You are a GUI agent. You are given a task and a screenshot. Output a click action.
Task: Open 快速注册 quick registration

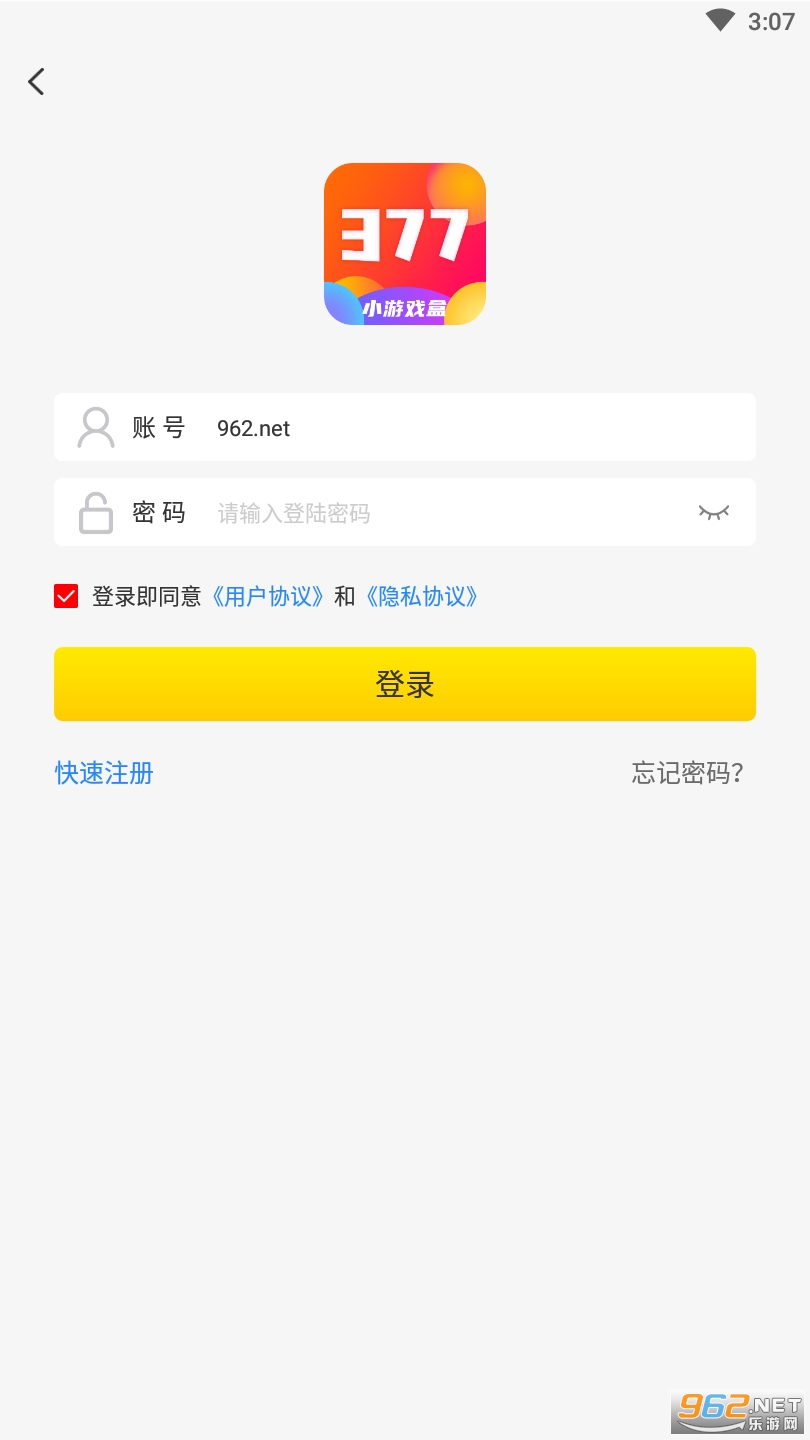(x=104, y=773)
